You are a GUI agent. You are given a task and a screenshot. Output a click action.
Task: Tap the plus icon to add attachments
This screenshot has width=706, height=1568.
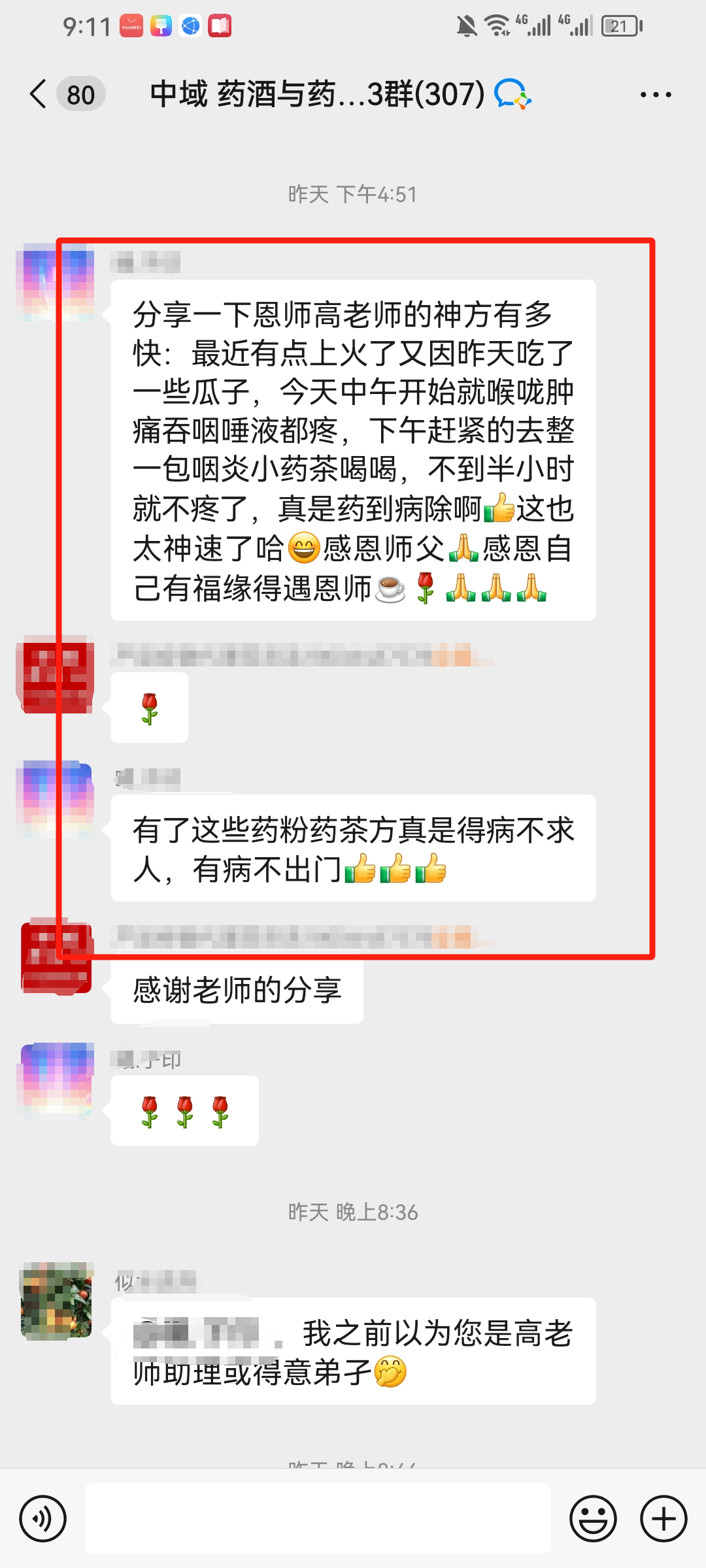(x=662, y=1518)
